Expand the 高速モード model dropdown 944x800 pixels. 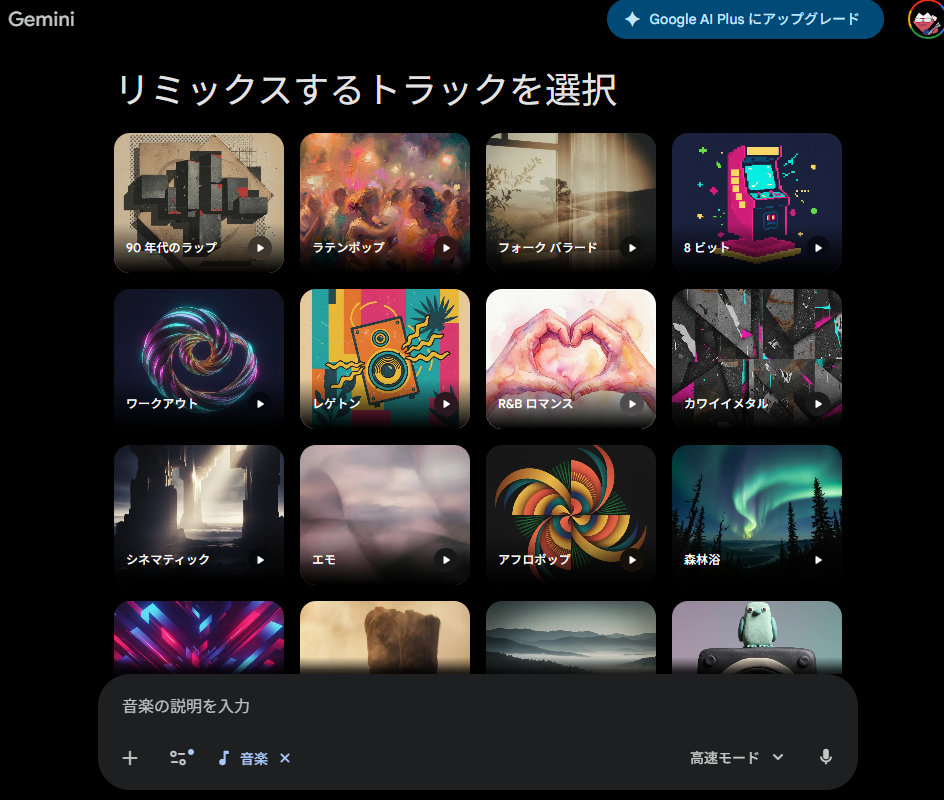tap(736, 758)
